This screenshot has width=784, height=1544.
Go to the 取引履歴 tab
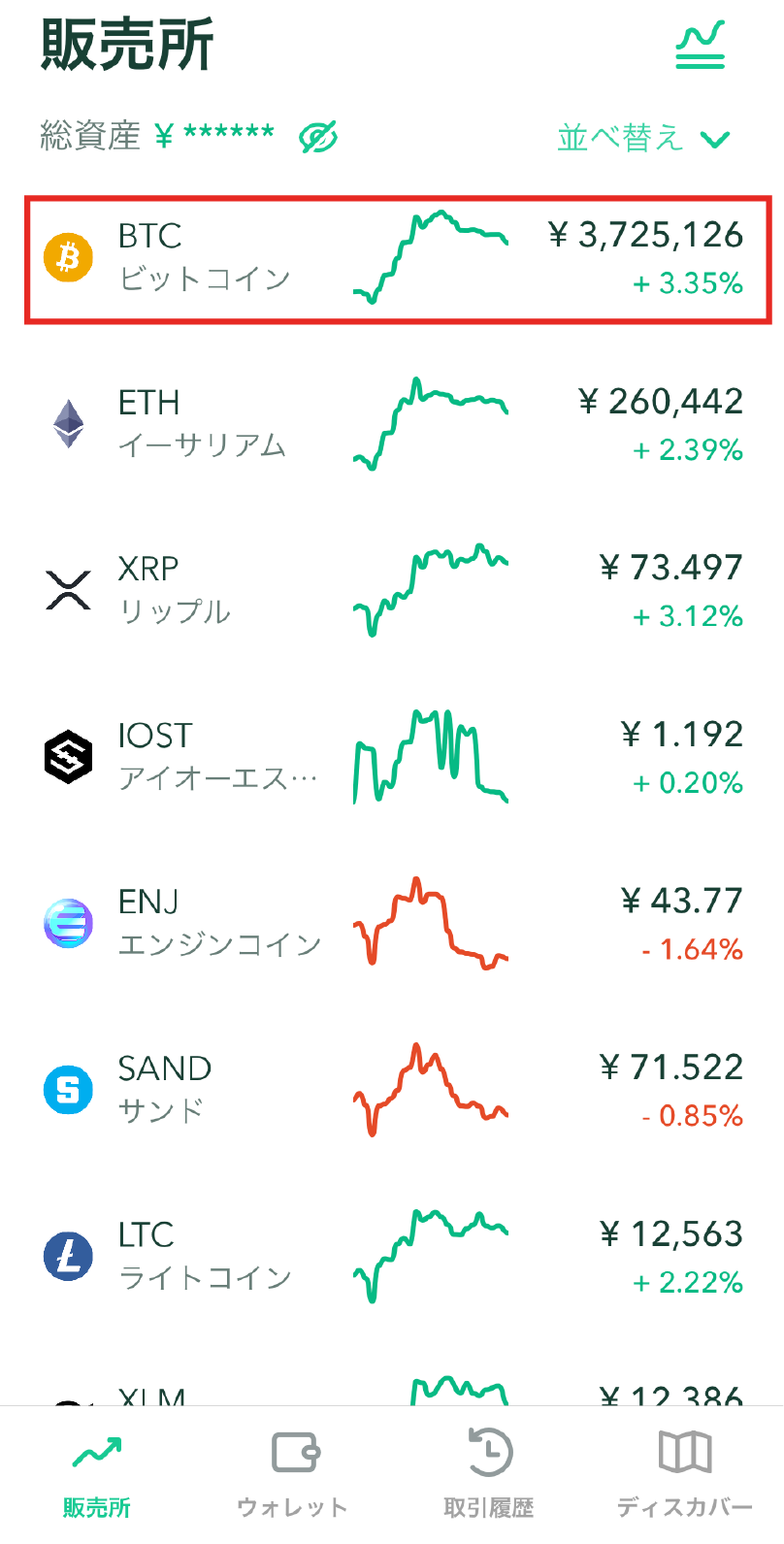tap(489, 1475)
